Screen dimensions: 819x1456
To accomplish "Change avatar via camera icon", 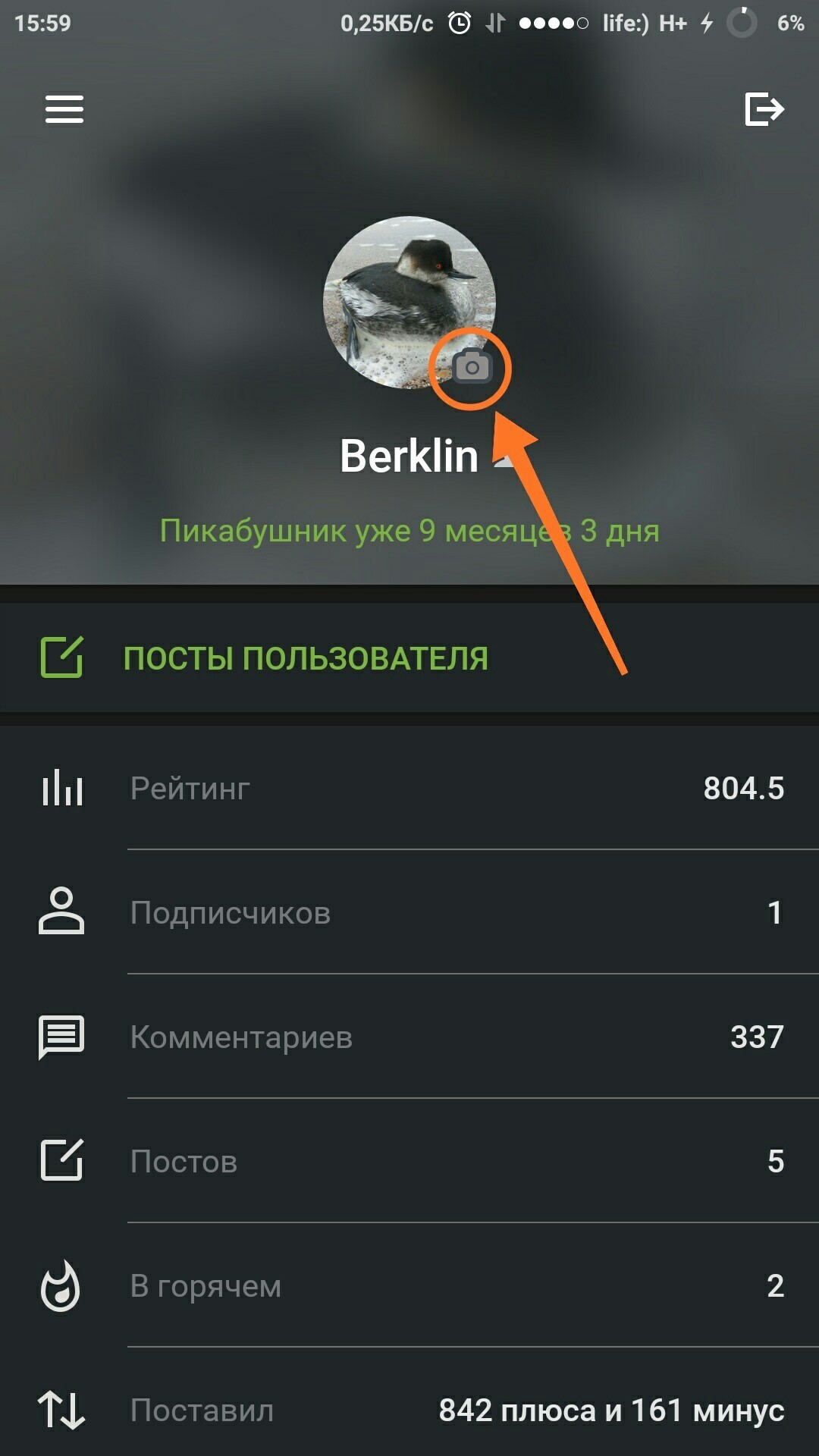I will [x=472, y=368].
